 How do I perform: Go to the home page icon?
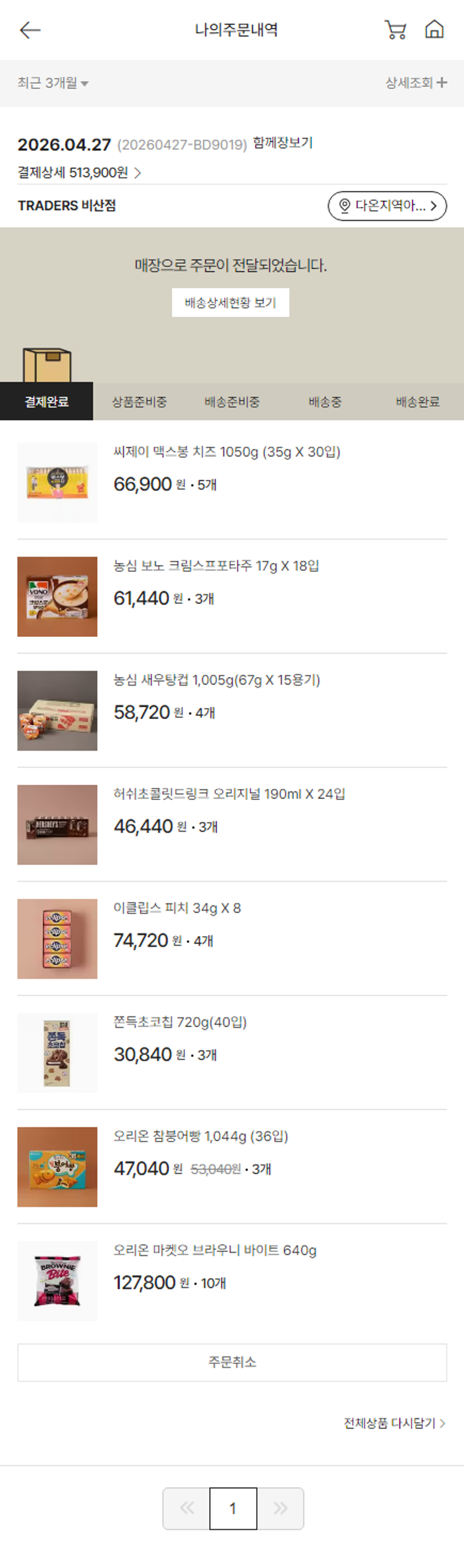point(434,30)
